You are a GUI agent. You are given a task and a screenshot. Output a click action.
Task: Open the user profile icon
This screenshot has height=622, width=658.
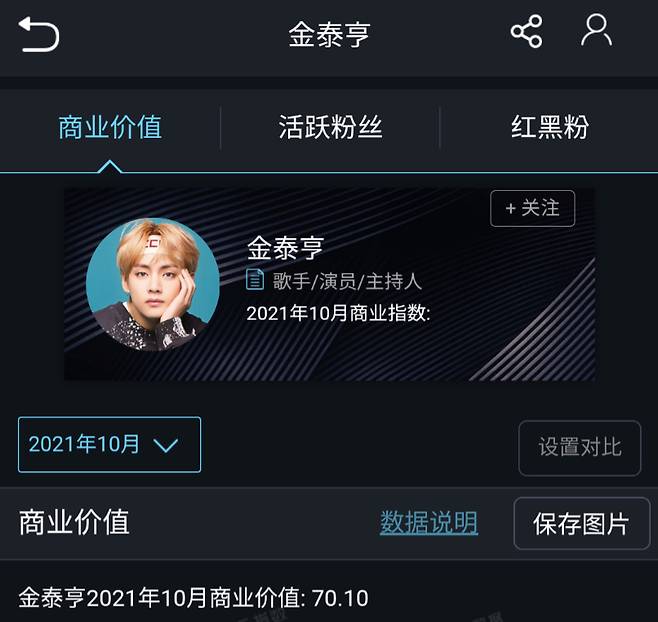click(x=596, y=31)
